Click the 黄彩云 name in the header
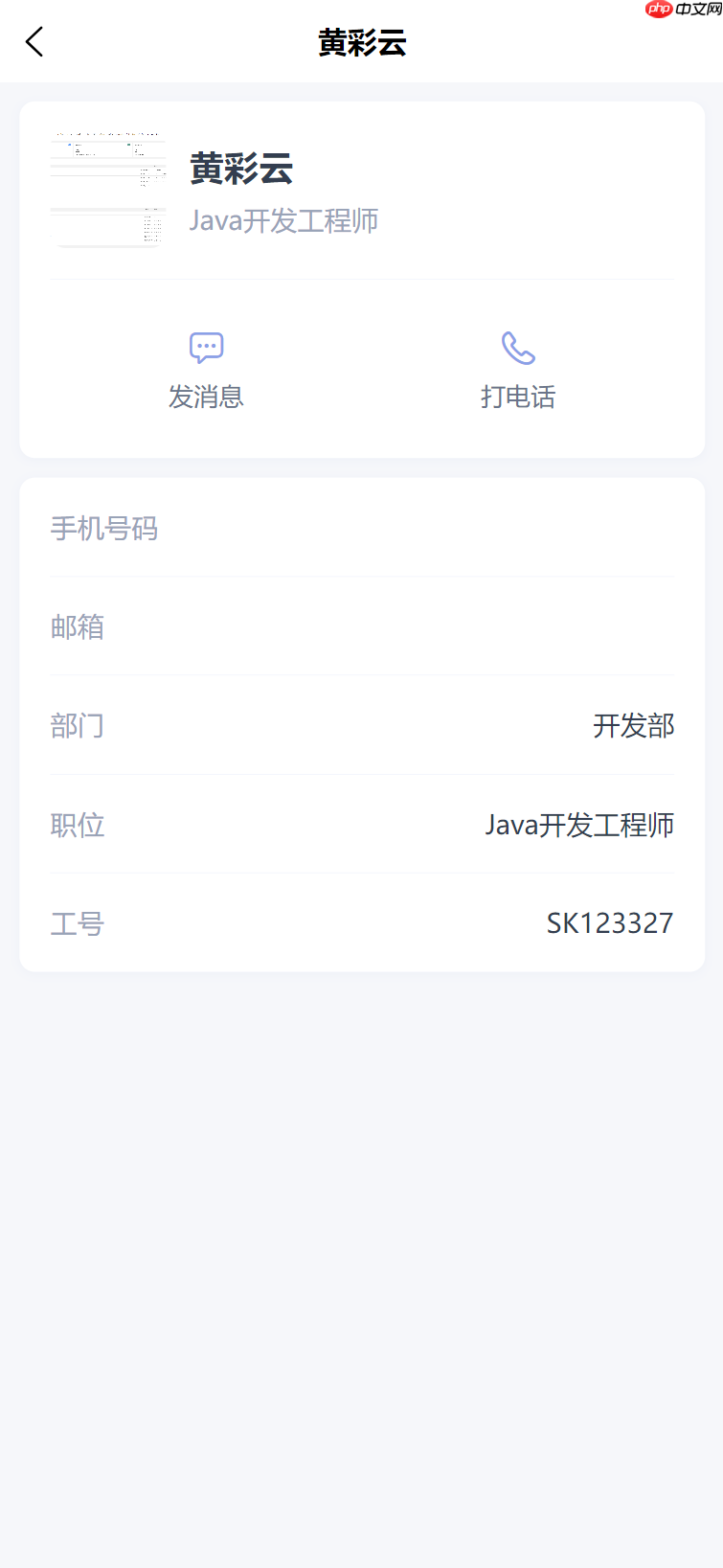Viewport: 723px width, 1568px height. (x=362, y=42)
